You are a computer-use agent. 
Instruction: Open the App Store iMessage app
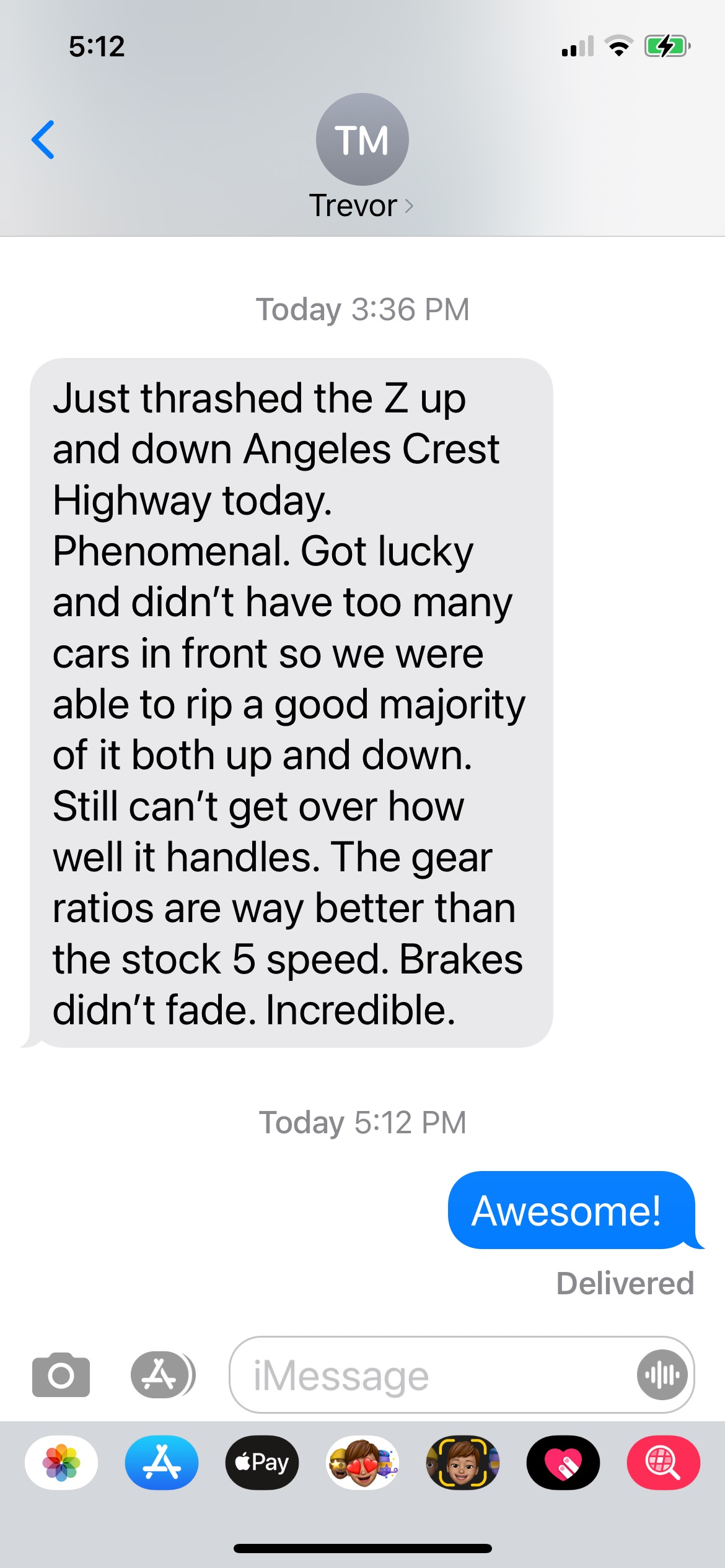[x=162, y=1463]
